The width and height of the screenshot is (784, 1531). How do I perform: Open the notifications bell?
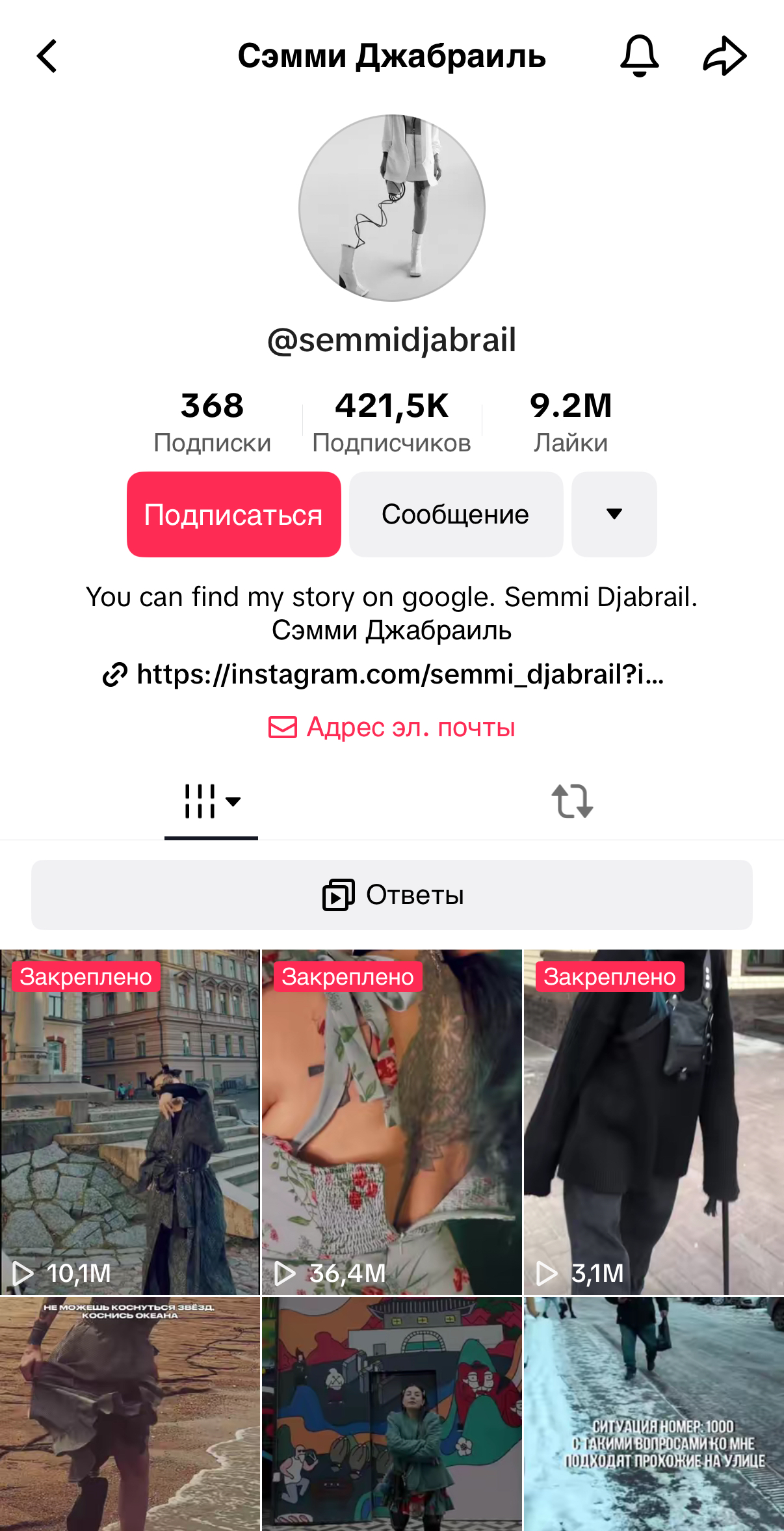(x=640, y=56)
